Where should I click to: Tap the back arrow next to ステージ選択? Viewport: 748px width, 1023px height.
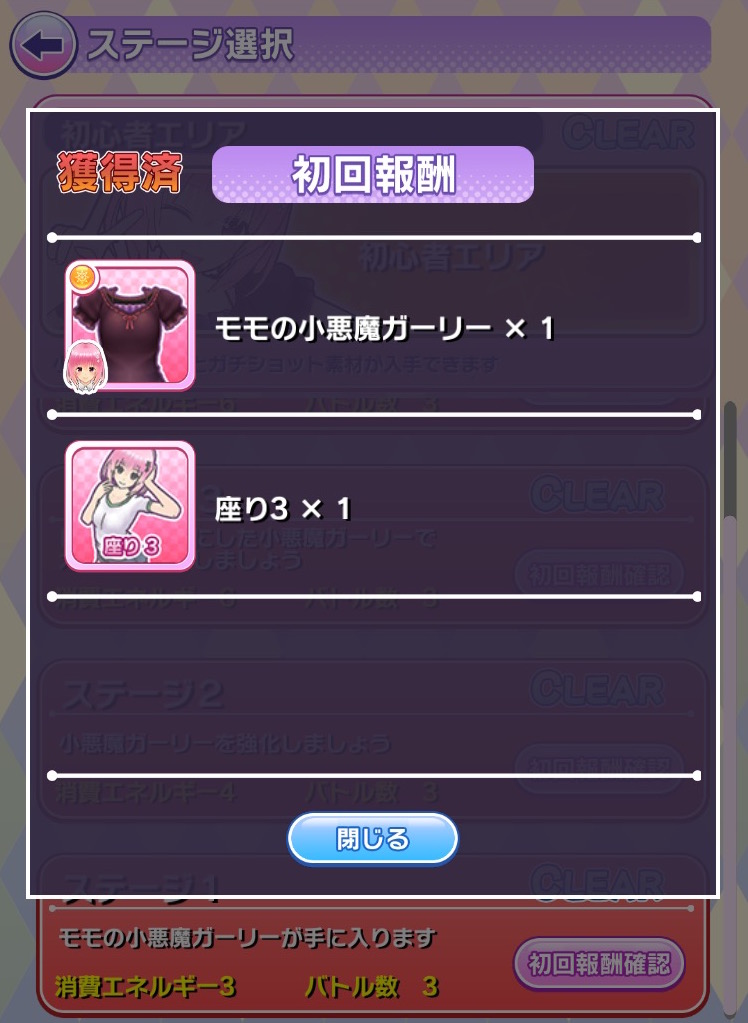(x=42, y=46)
